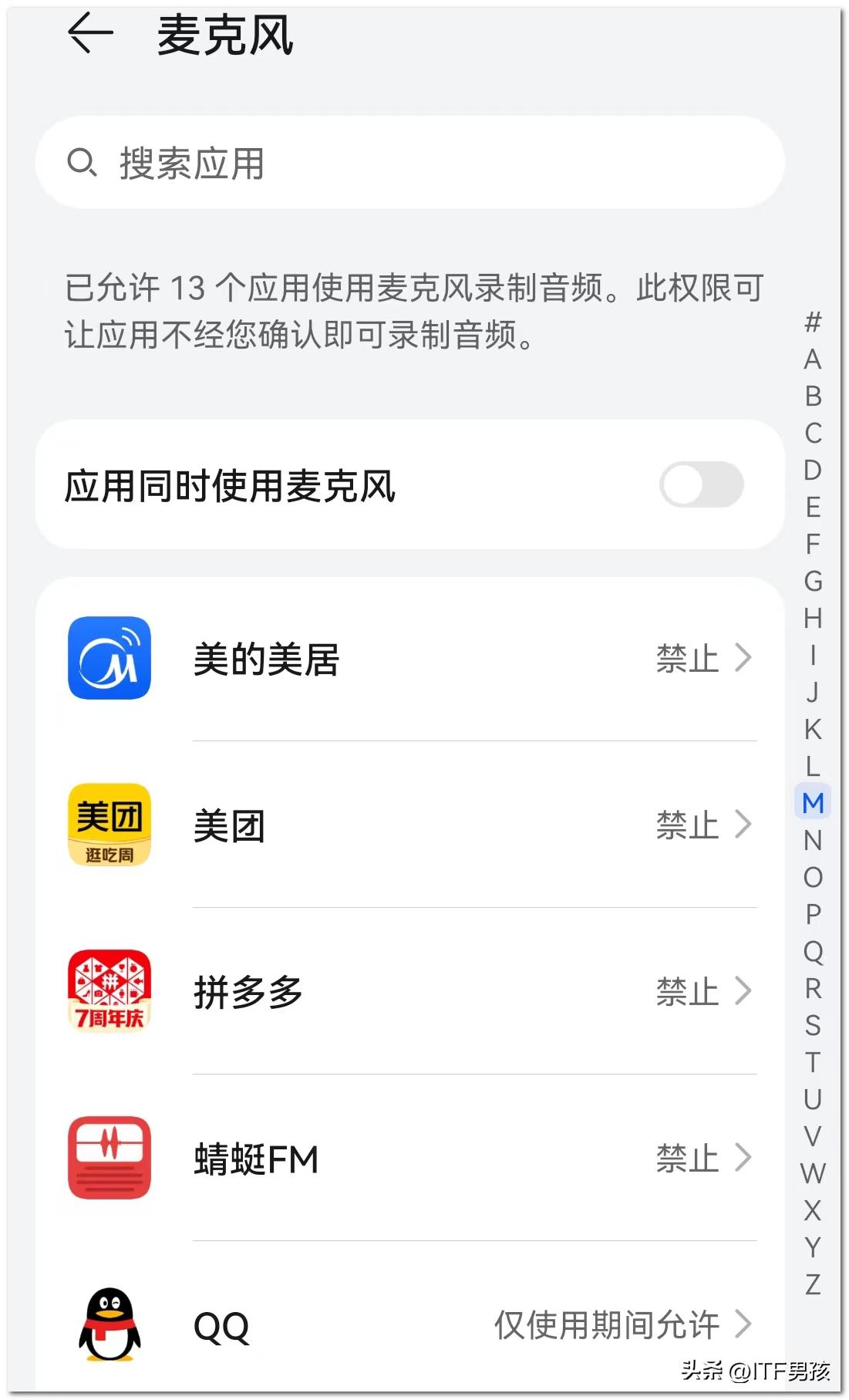Expand 美团 permission details
The height and width of the screenshot is (1400, 849).
pyautogui.click(x=745, y=825)
